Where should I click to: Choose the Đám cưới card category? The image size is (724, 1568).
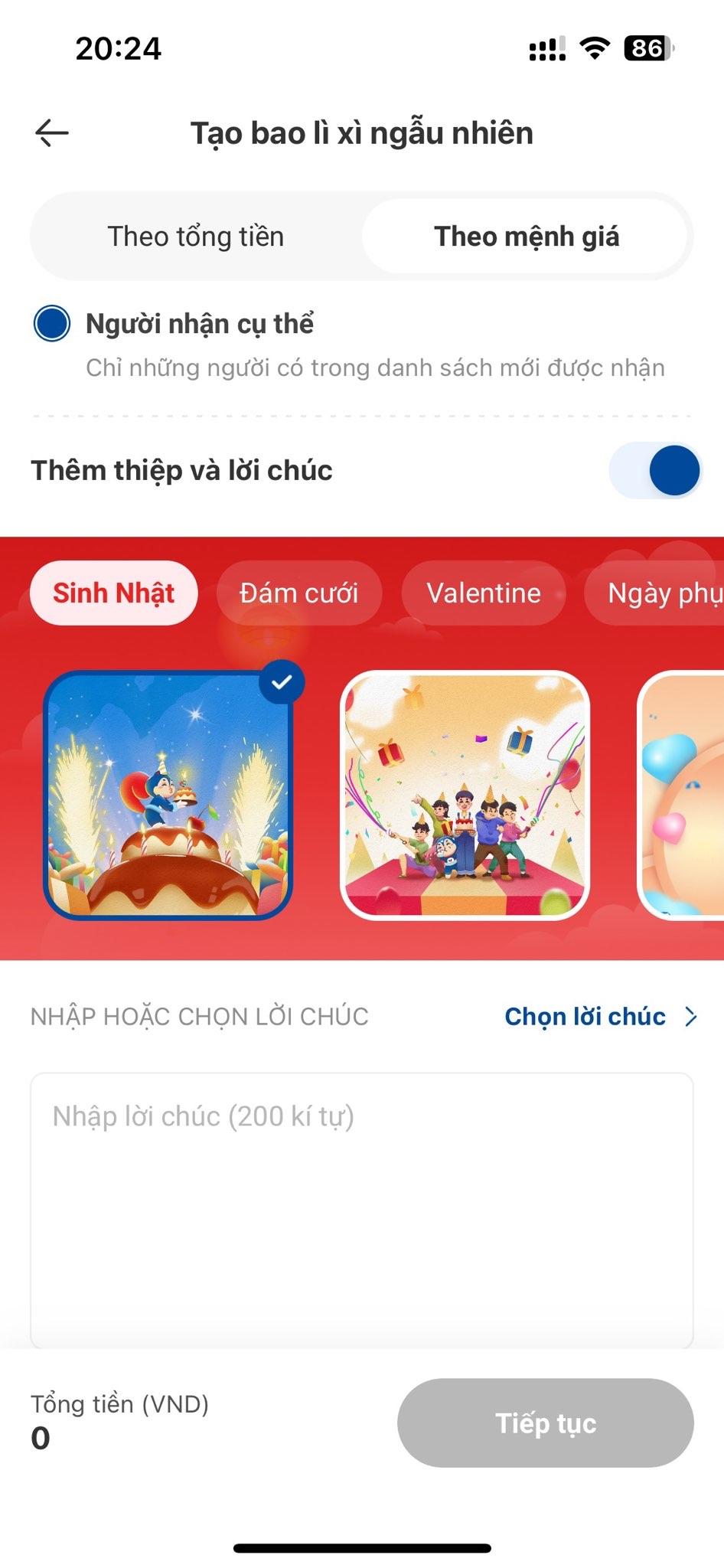point(298,593)
